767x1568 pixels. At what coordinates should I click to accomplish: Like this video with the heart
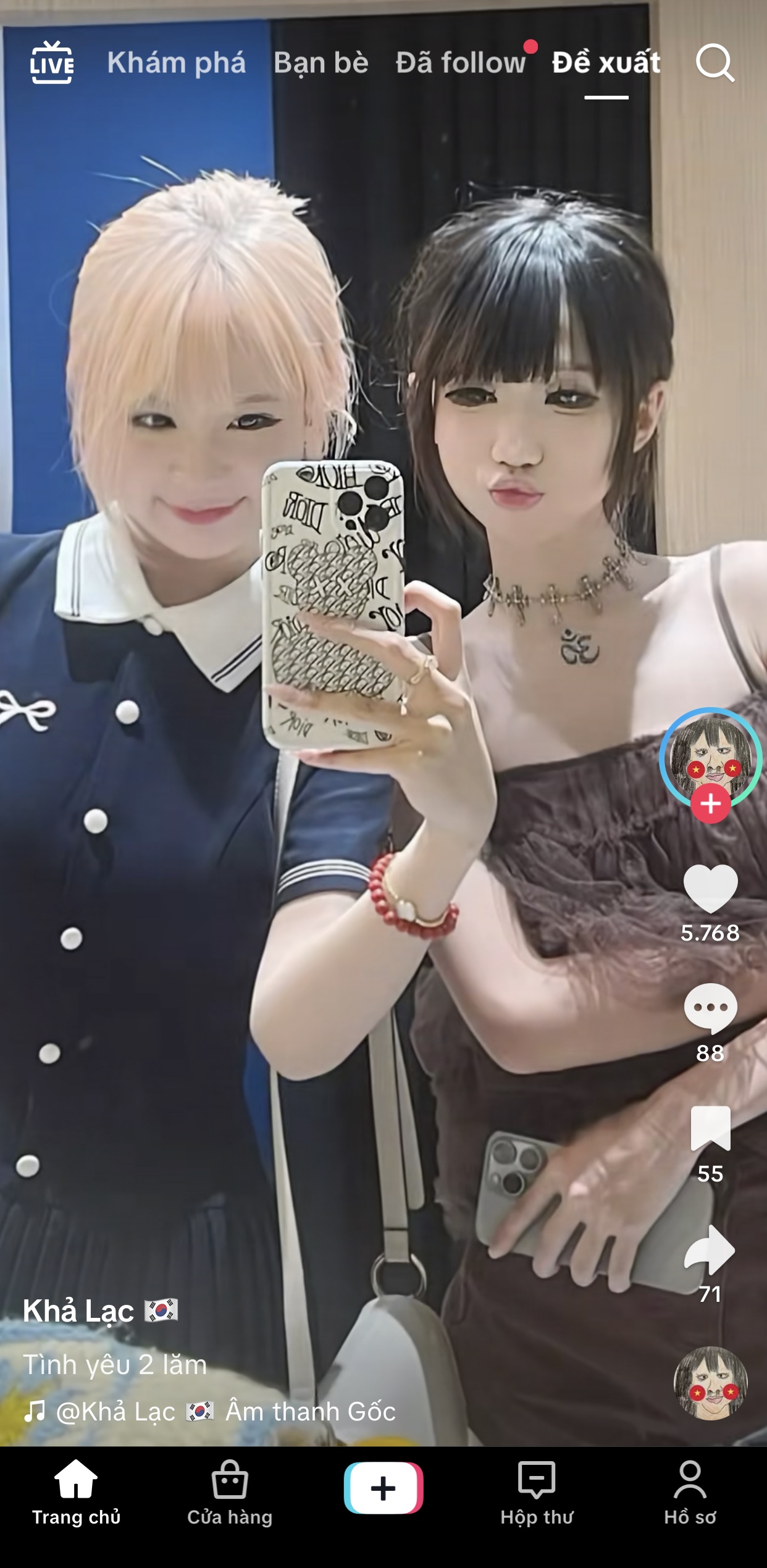click(710, 888)
